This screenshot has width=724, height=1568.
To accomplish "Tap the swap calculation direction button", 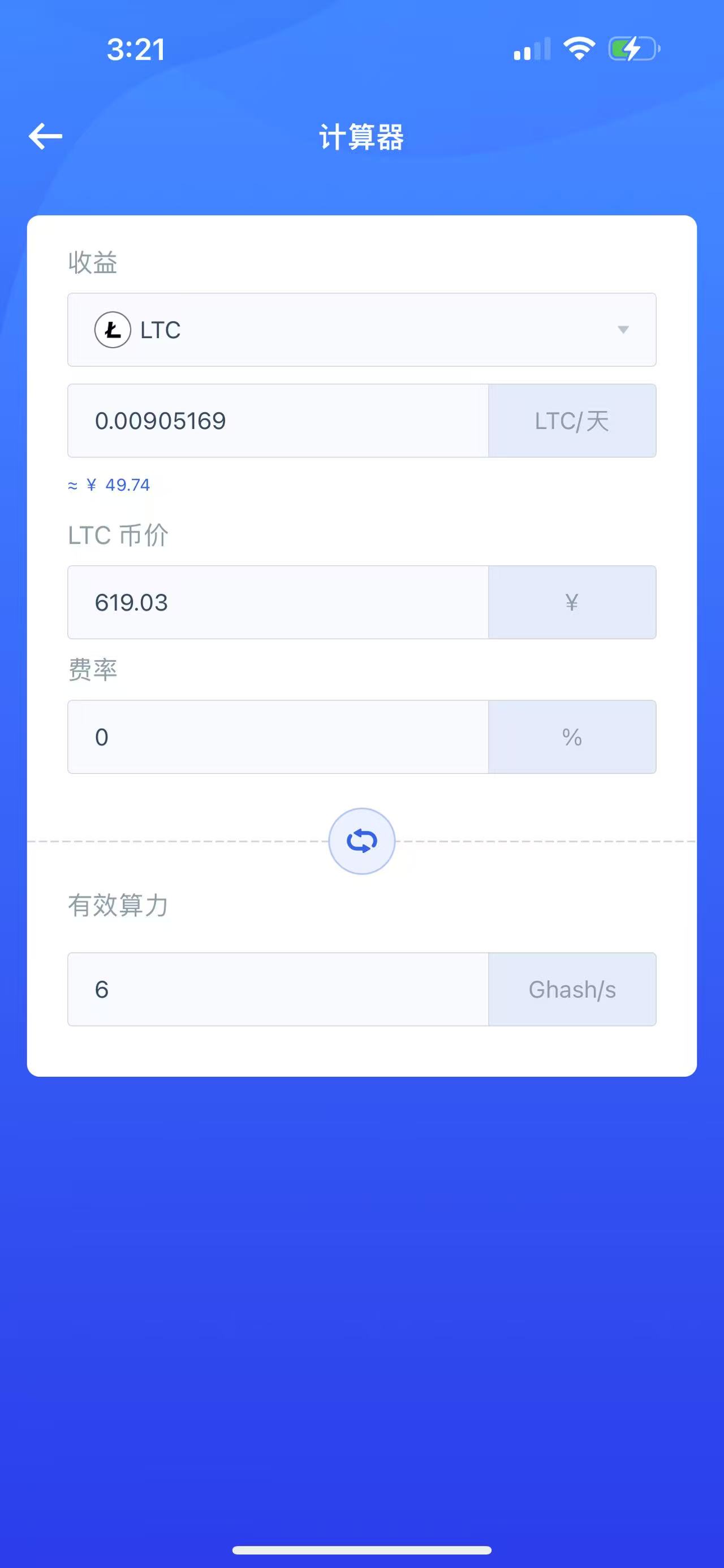I will coord(361,841).
